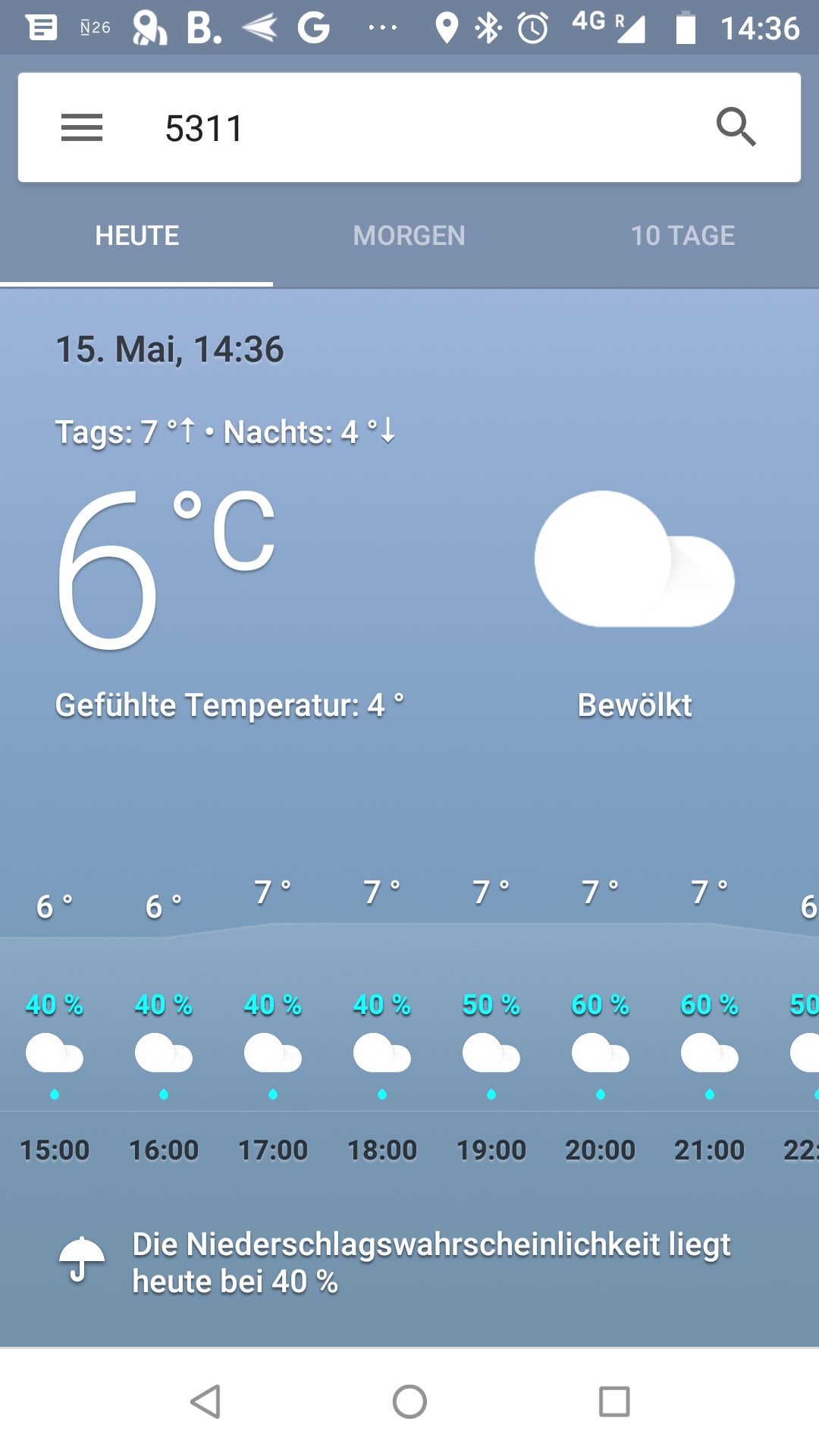Open the 10 Tage forecast tab
The width and height of the screenshot is (819, 1456).
[682, 236]
